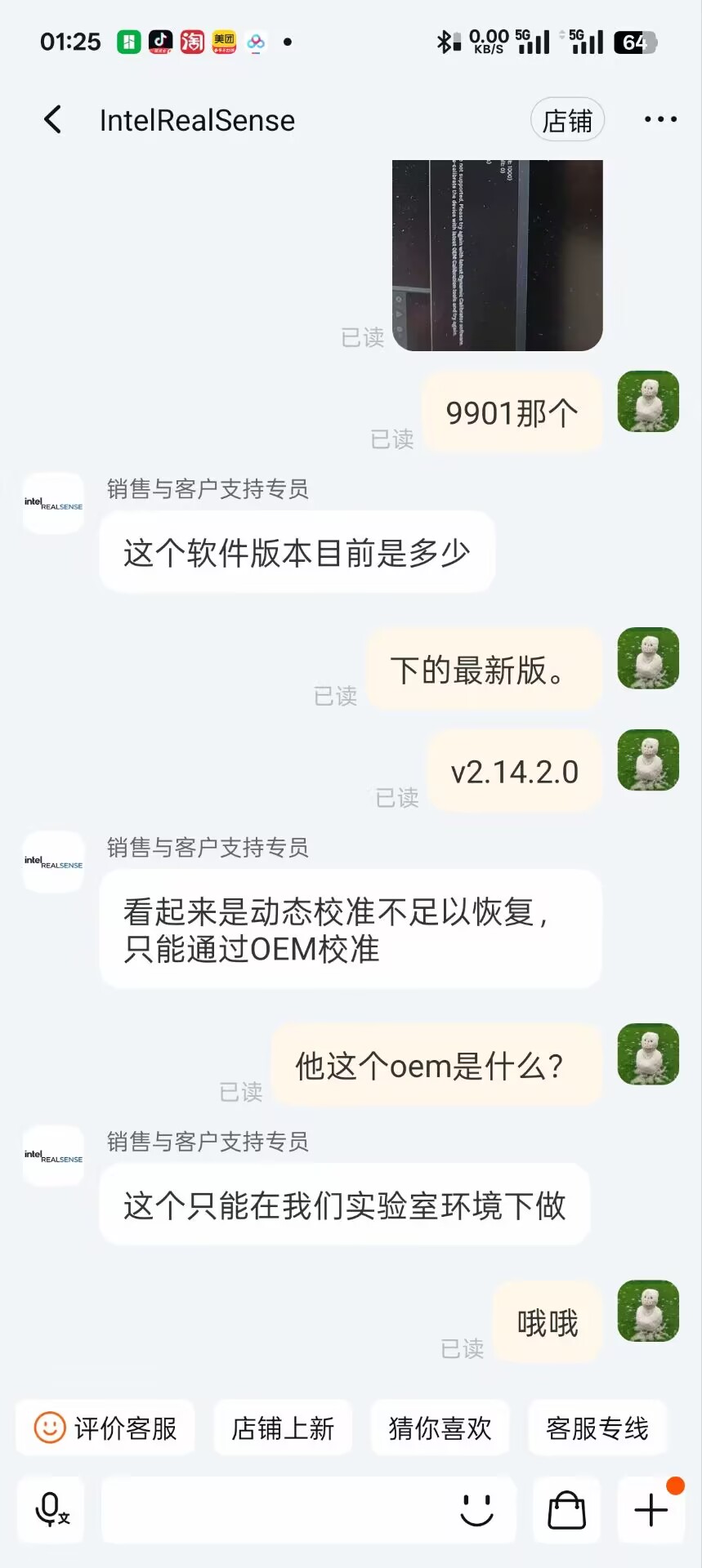Open the shopping bag icon

coord(566,1510)
